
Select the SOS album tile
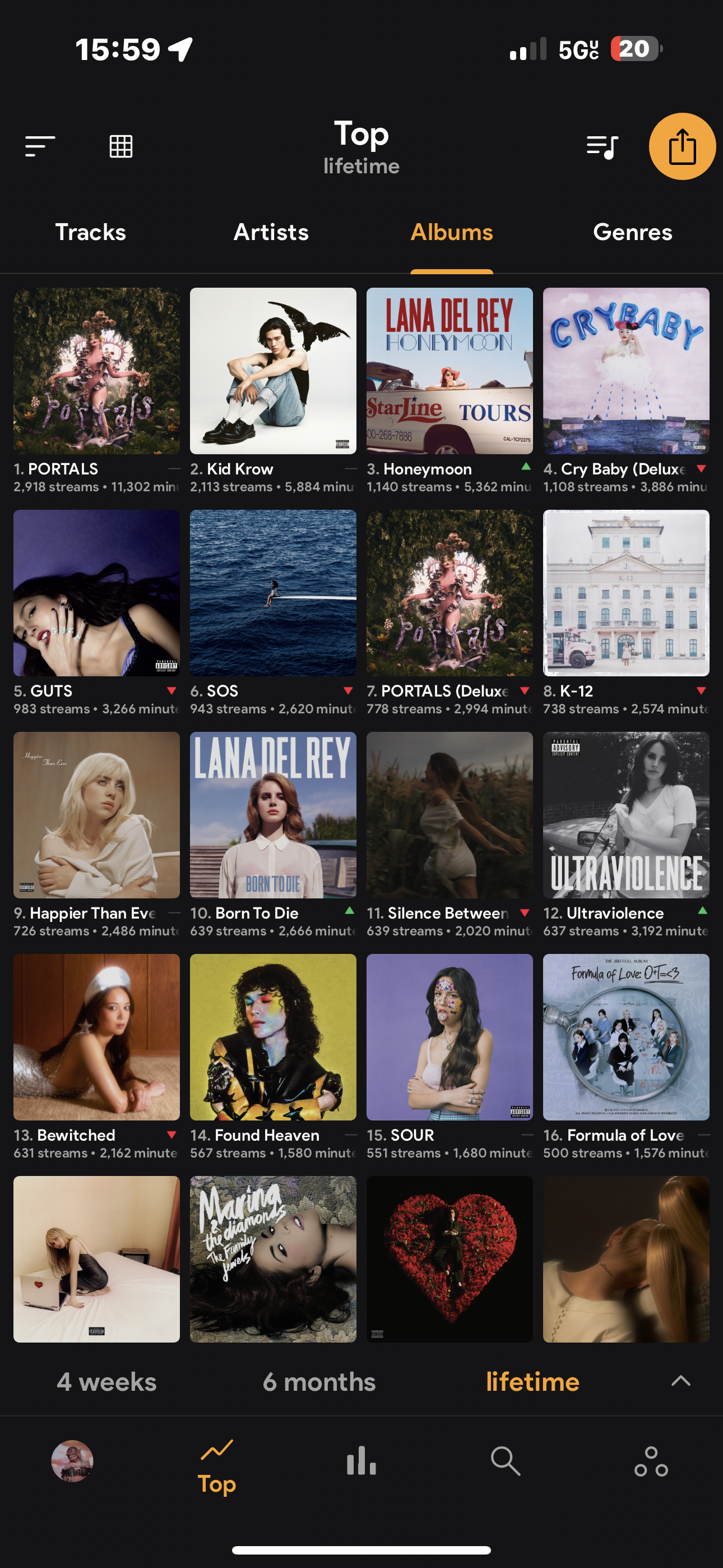point(274,593)
